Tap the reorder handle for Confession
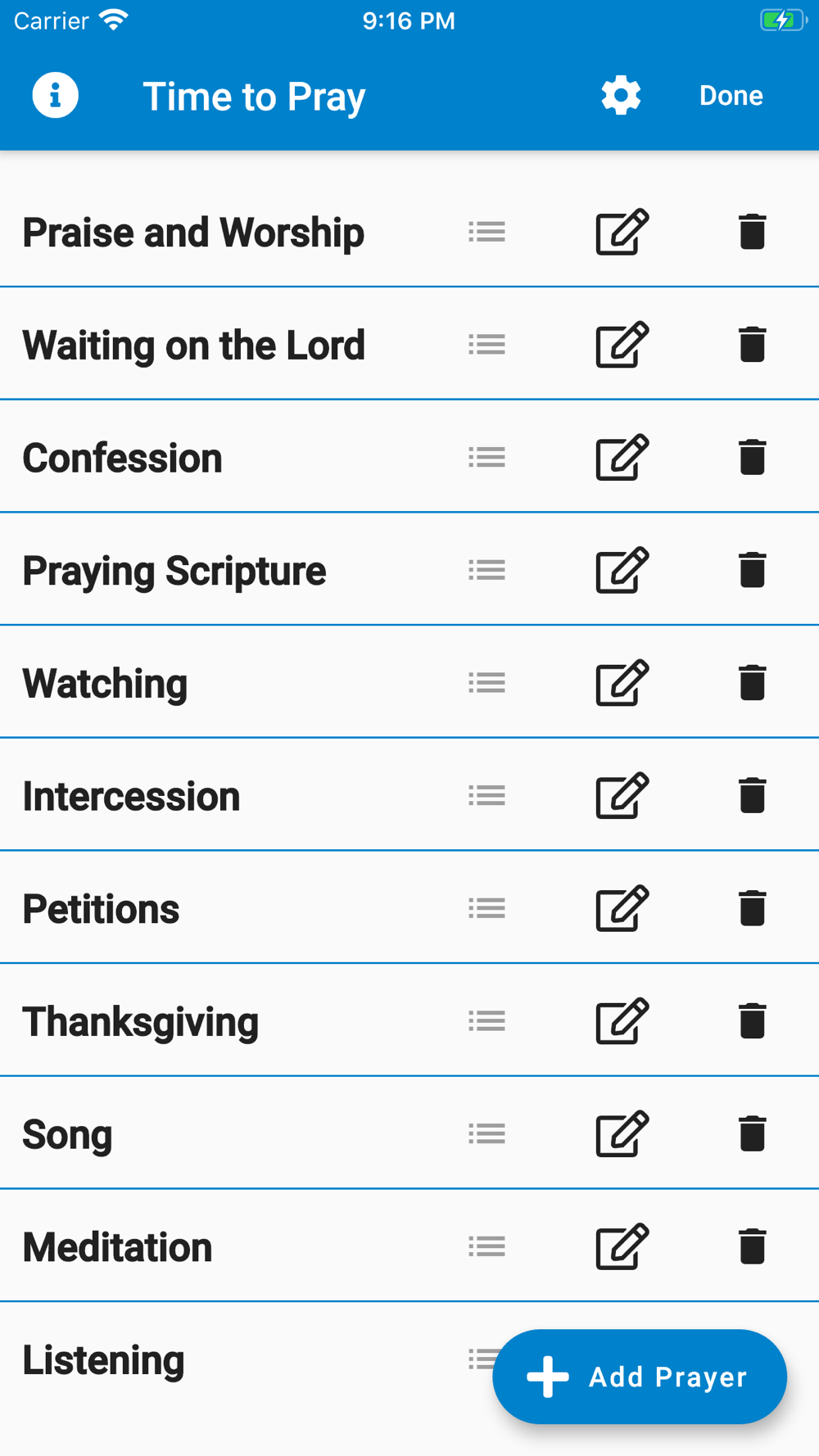The width and height of the screenshot is (819, 1456). coord(486,457)
